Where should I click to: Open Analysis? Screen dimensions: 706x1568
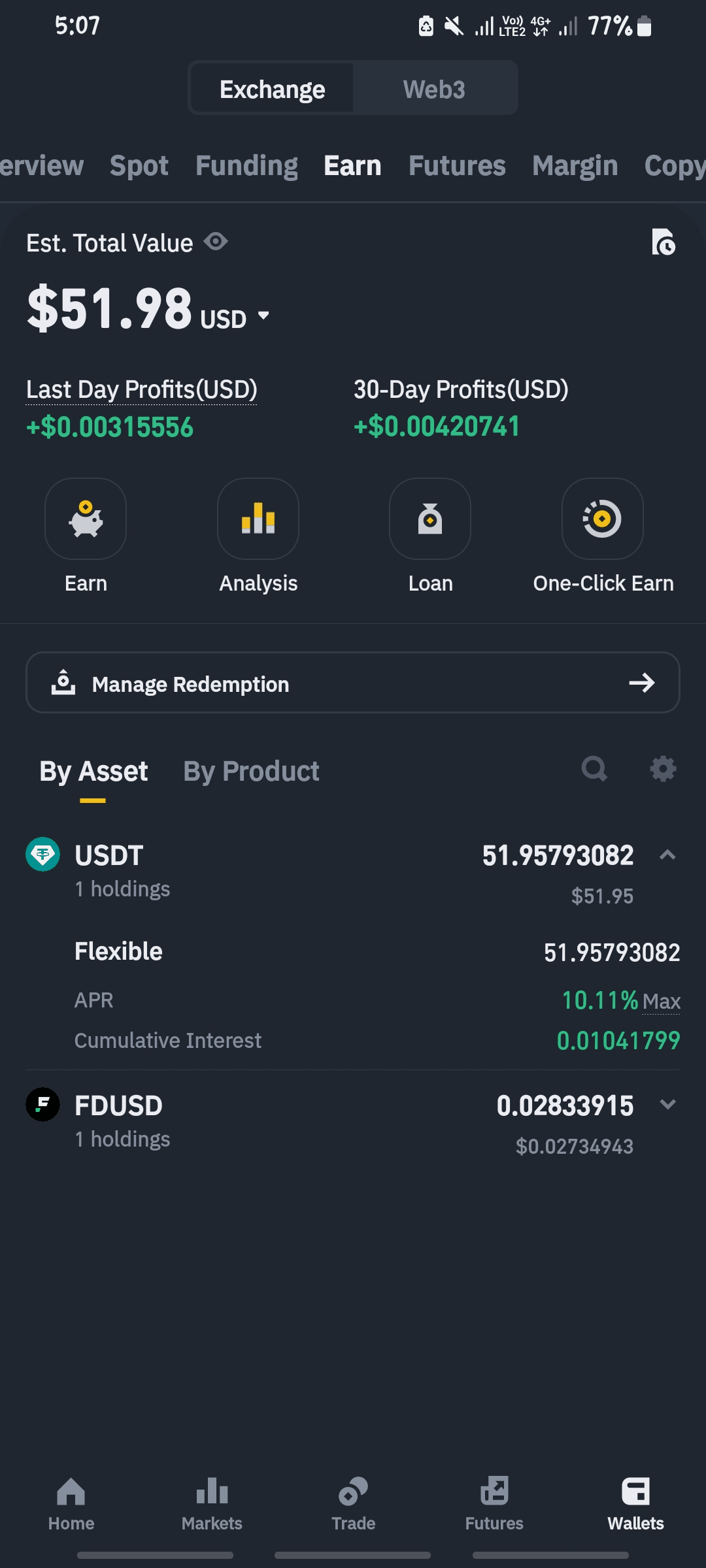tap(258, 519)
